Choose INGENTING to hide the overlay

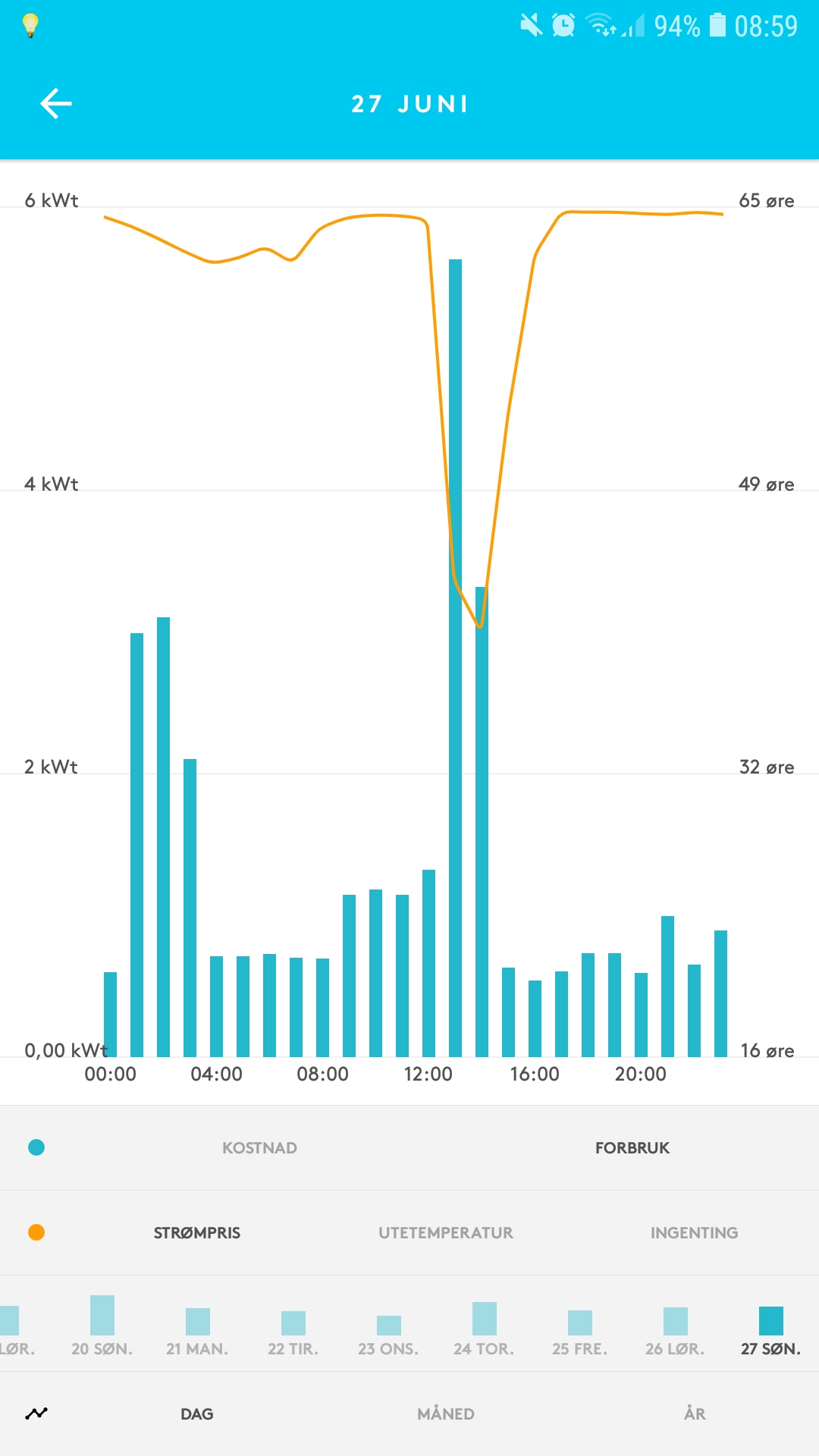pos(694,1233)
